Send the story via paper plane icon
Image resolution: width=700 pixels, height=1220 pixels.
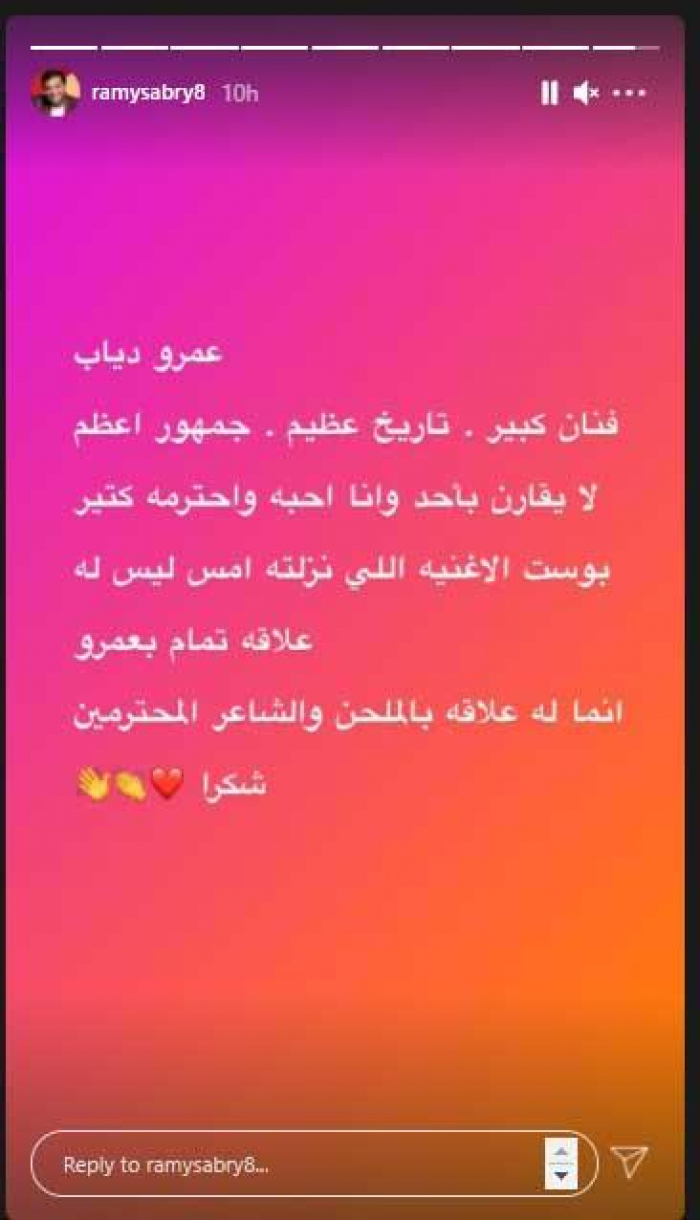click(629, 1162)
